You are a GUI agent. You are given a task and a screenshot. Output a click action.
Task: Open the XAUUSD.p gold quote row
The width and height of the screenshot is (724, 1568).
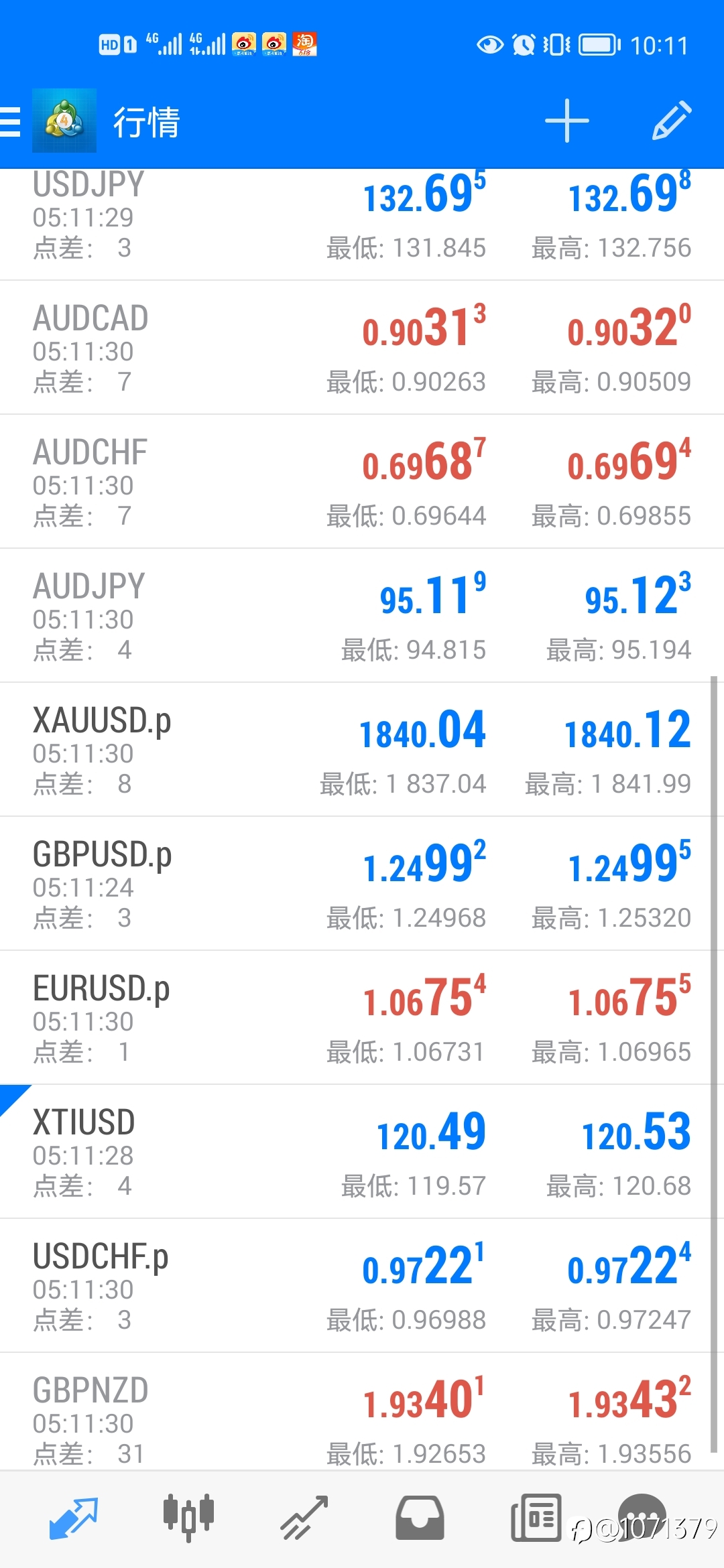point(362,750)
